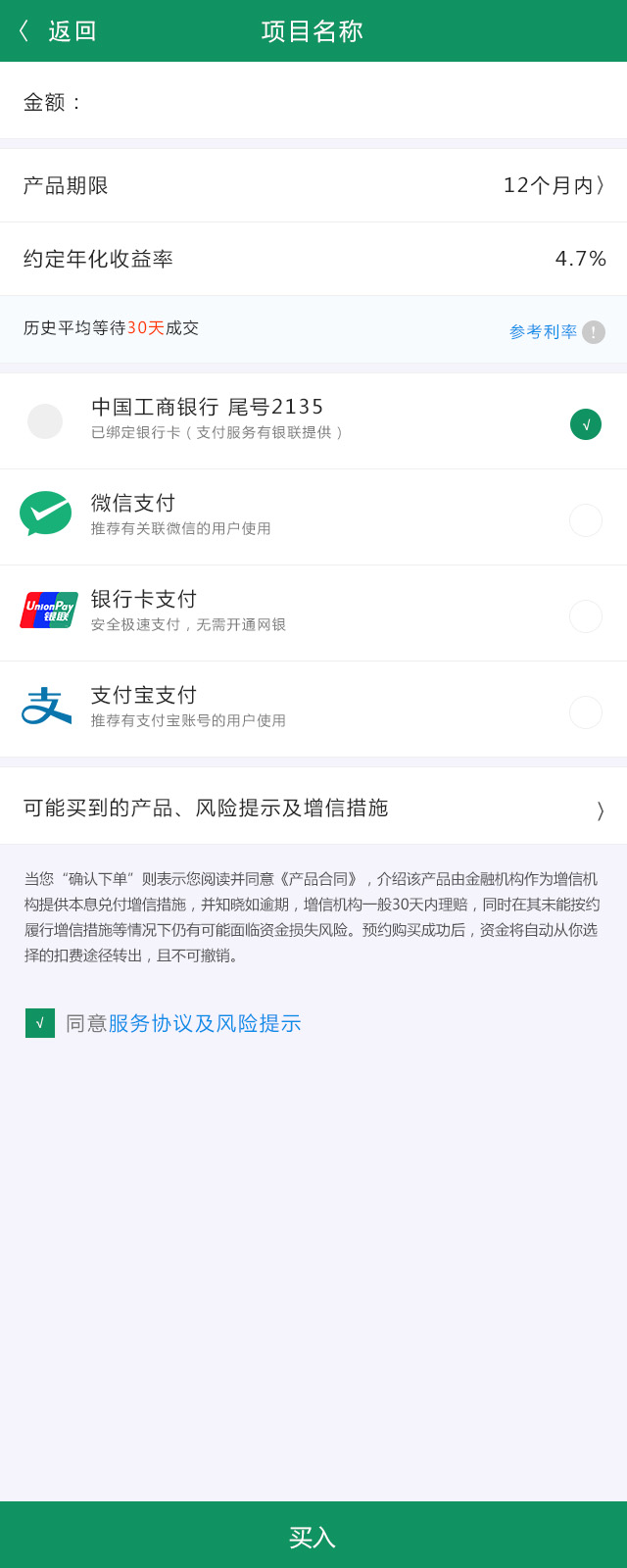The image size is (627, 1568).
Task: Pick 支付宝支付 as payment method
Action: pyautogui.click(x=585, y=712)
